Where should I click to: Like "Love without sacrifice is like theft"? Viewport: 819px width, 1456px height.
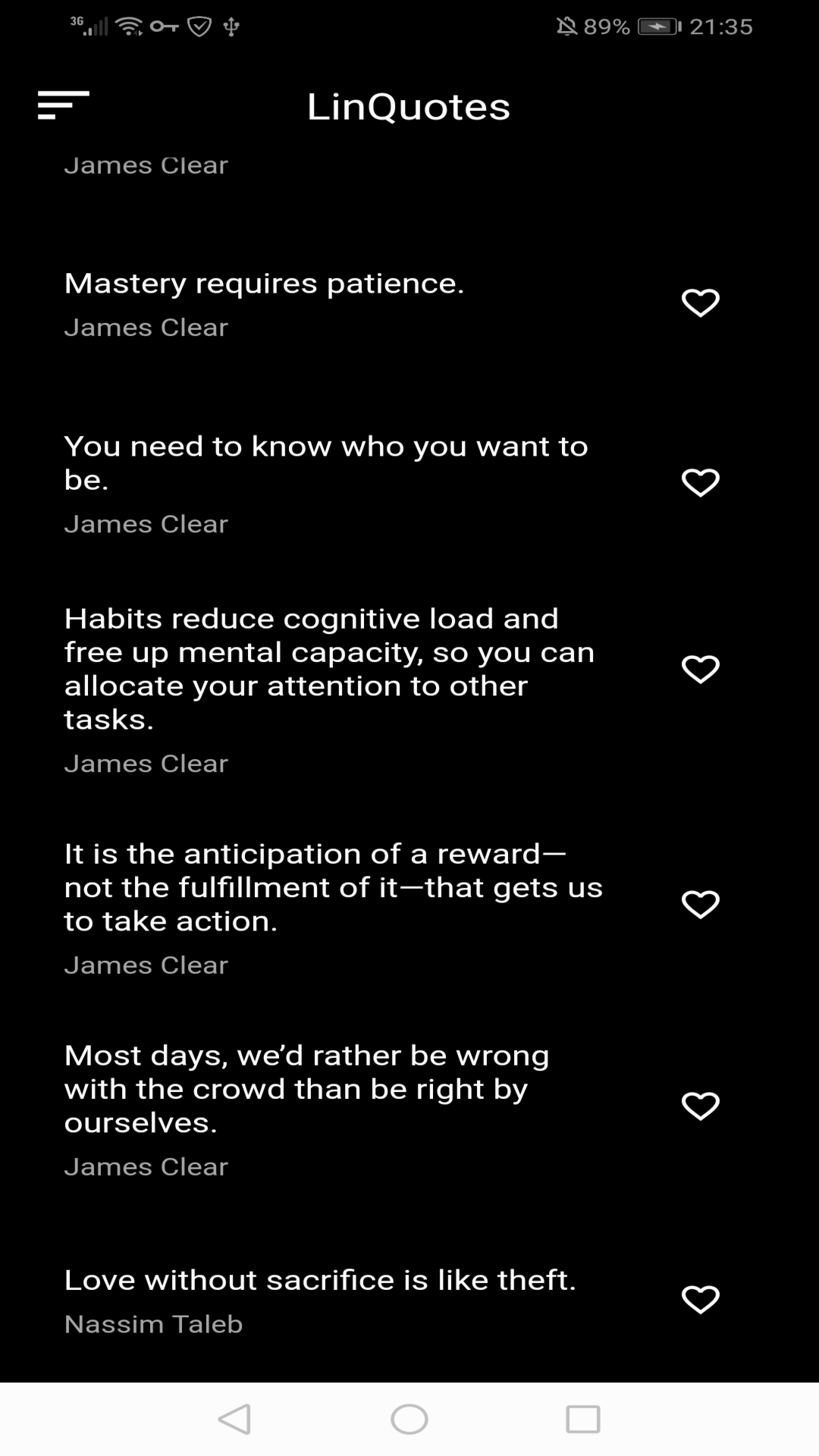click(x=700, y=1299)
